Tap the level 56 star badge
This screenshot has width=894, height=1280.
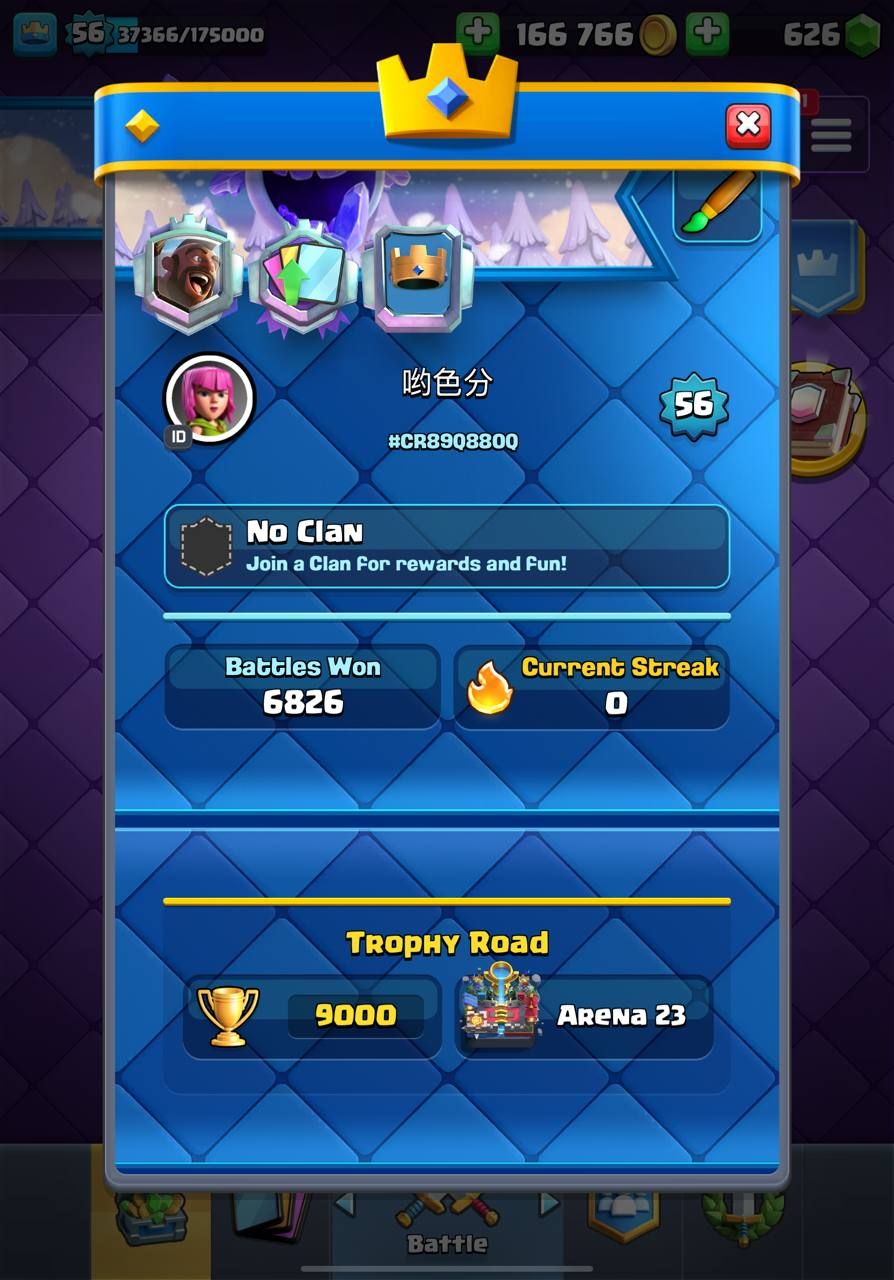tap(693, 404)
